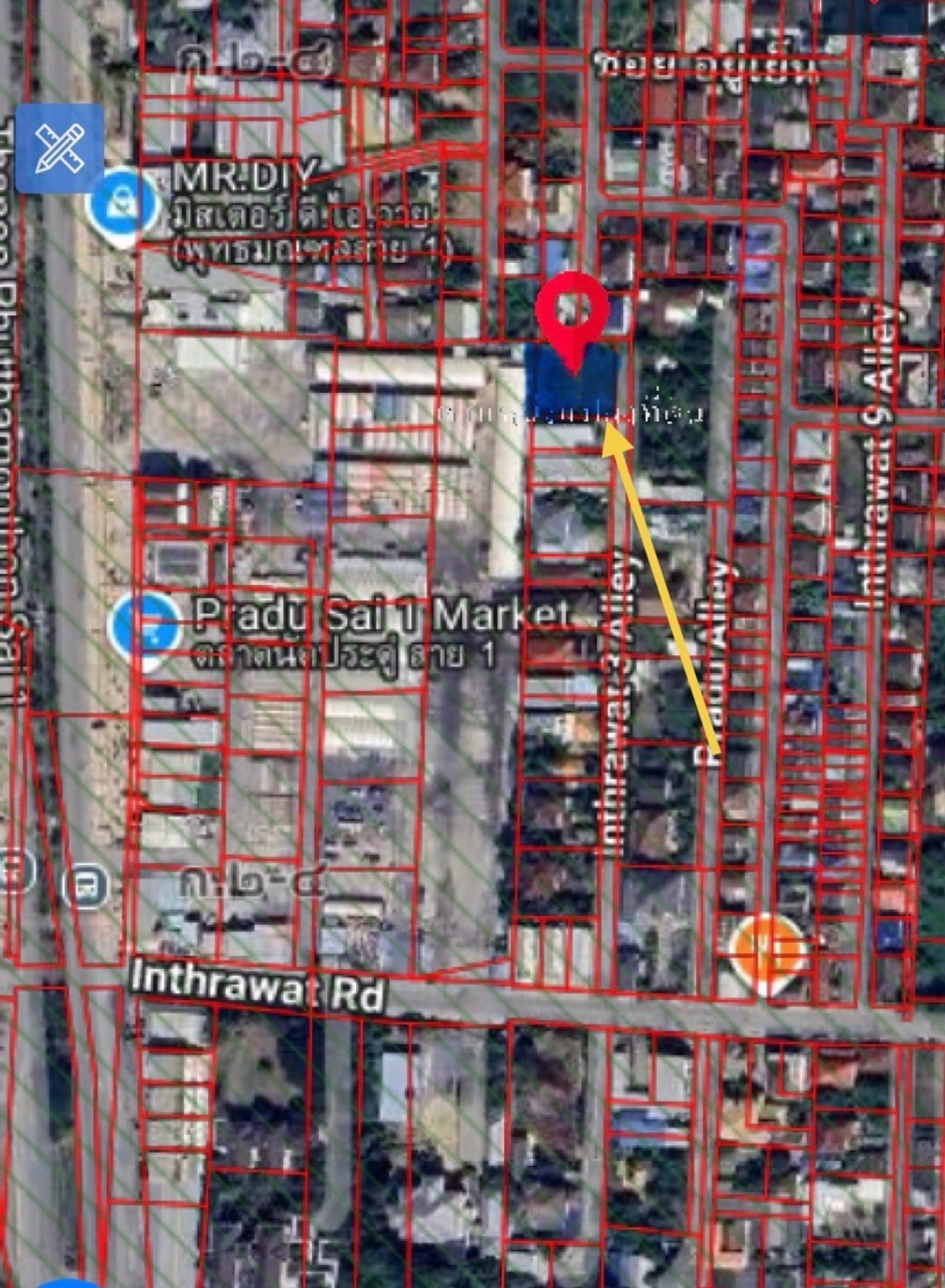Open the measurement ruler and pencil tool
Screen dimensions: 945x1288
click(x=60, y=148)
